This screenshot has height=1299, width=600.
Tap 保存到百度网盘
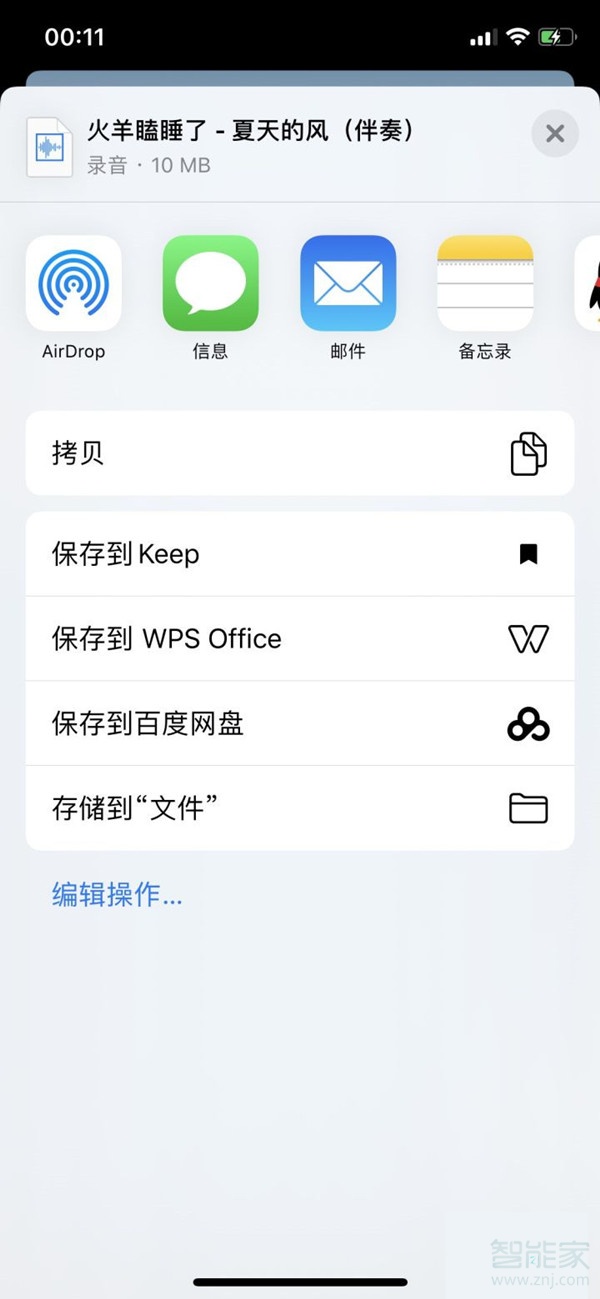pos(300,724)
